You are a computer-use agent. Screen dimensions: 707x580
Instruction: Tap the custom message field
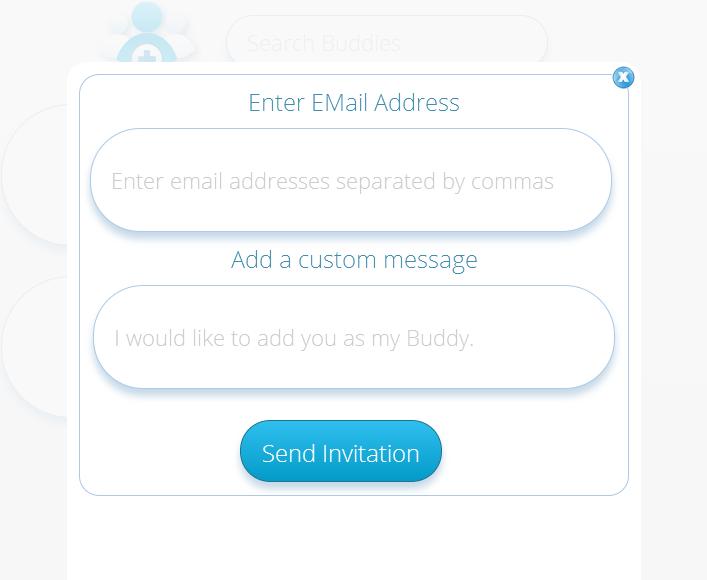click(x=353, y=338)
